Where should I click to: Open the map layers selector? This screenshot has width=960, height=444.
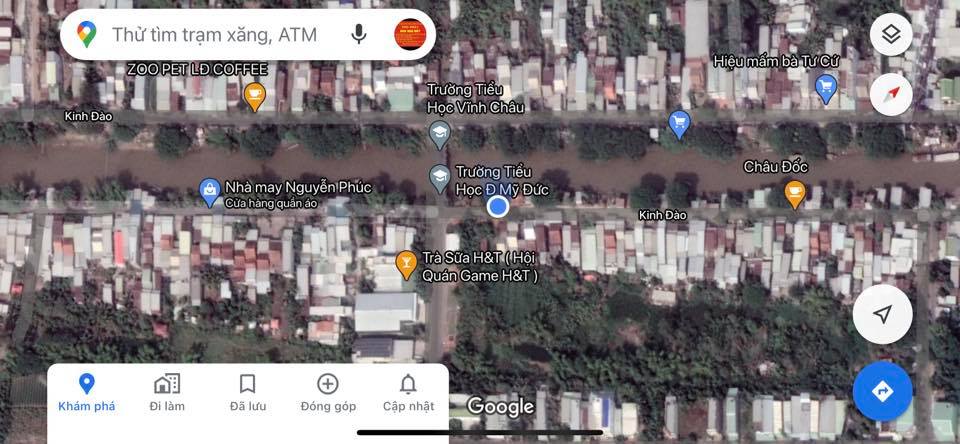click(891, 36)
